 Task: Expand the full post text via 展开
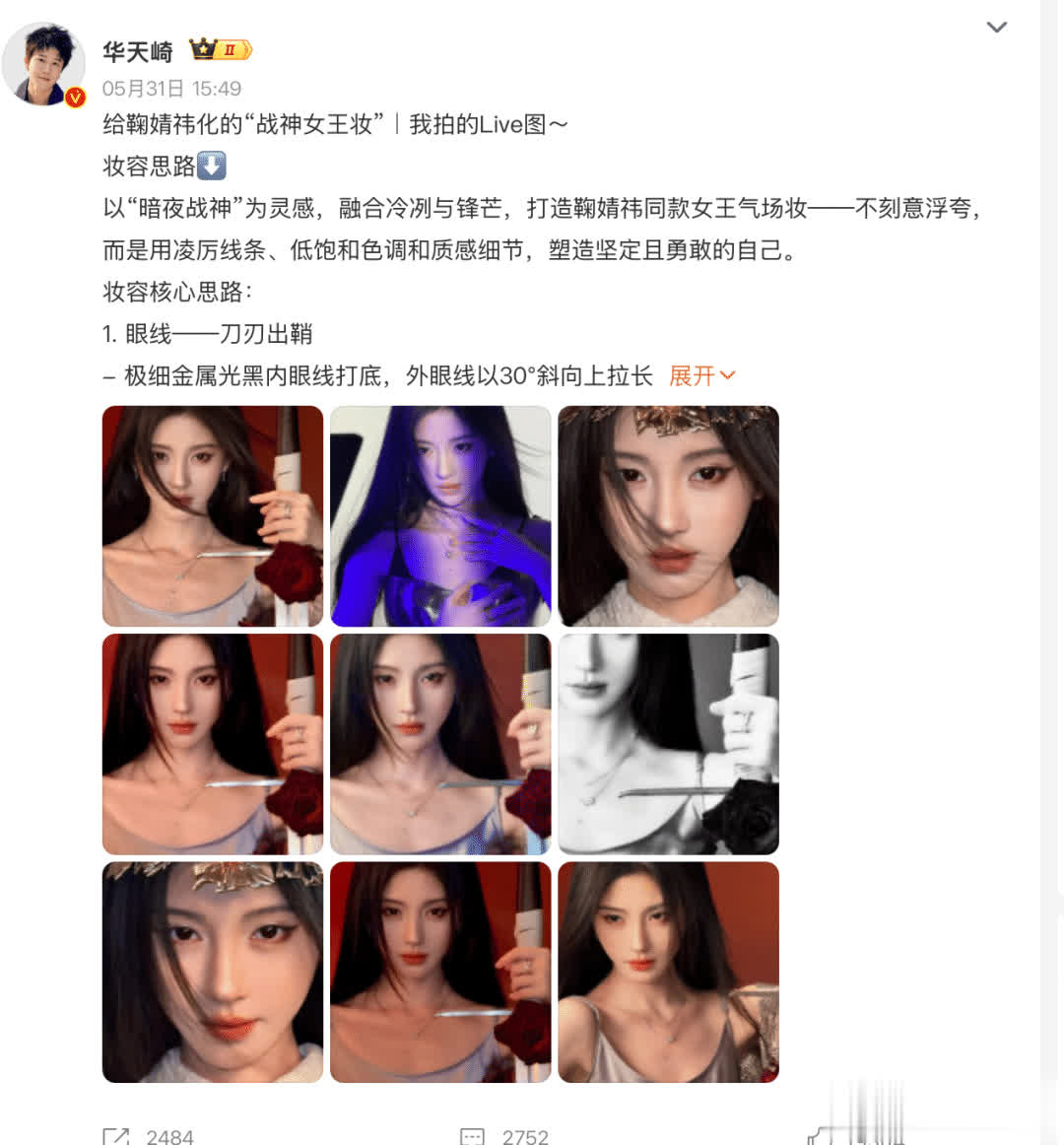pos(701,375)
